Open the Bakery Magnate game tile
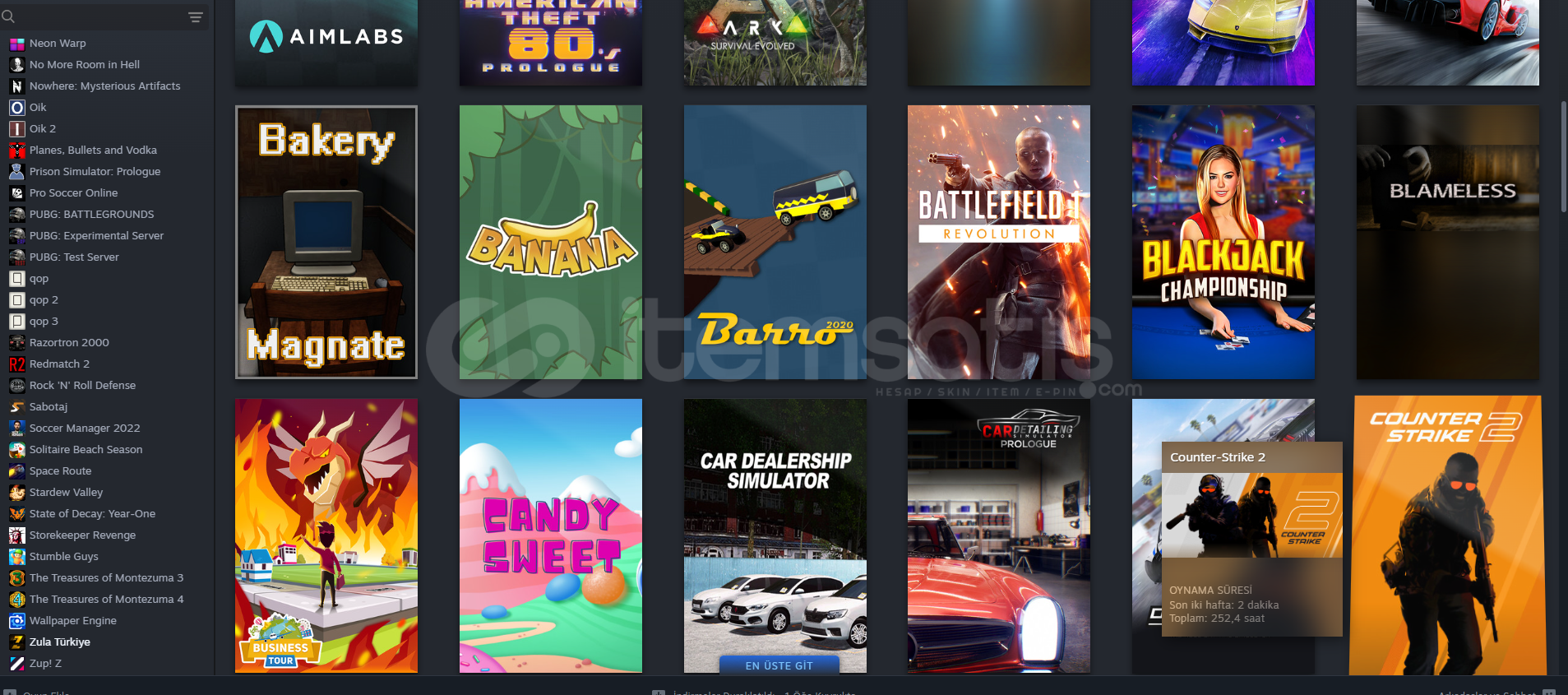 [326, 242]
